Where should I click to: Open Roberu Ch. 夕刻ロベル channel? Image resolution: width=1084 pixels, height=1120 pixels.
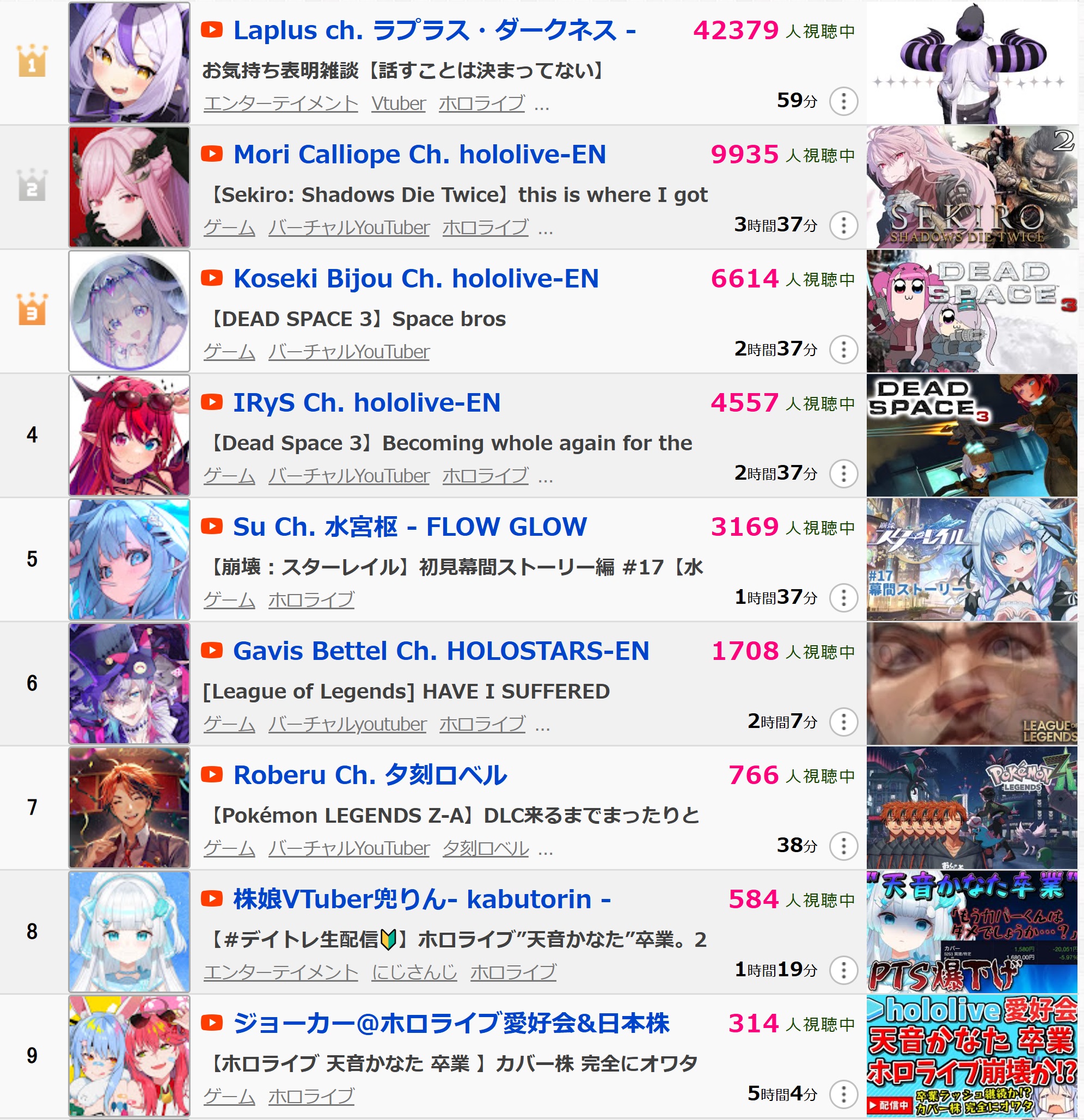(x=370, y=775)
